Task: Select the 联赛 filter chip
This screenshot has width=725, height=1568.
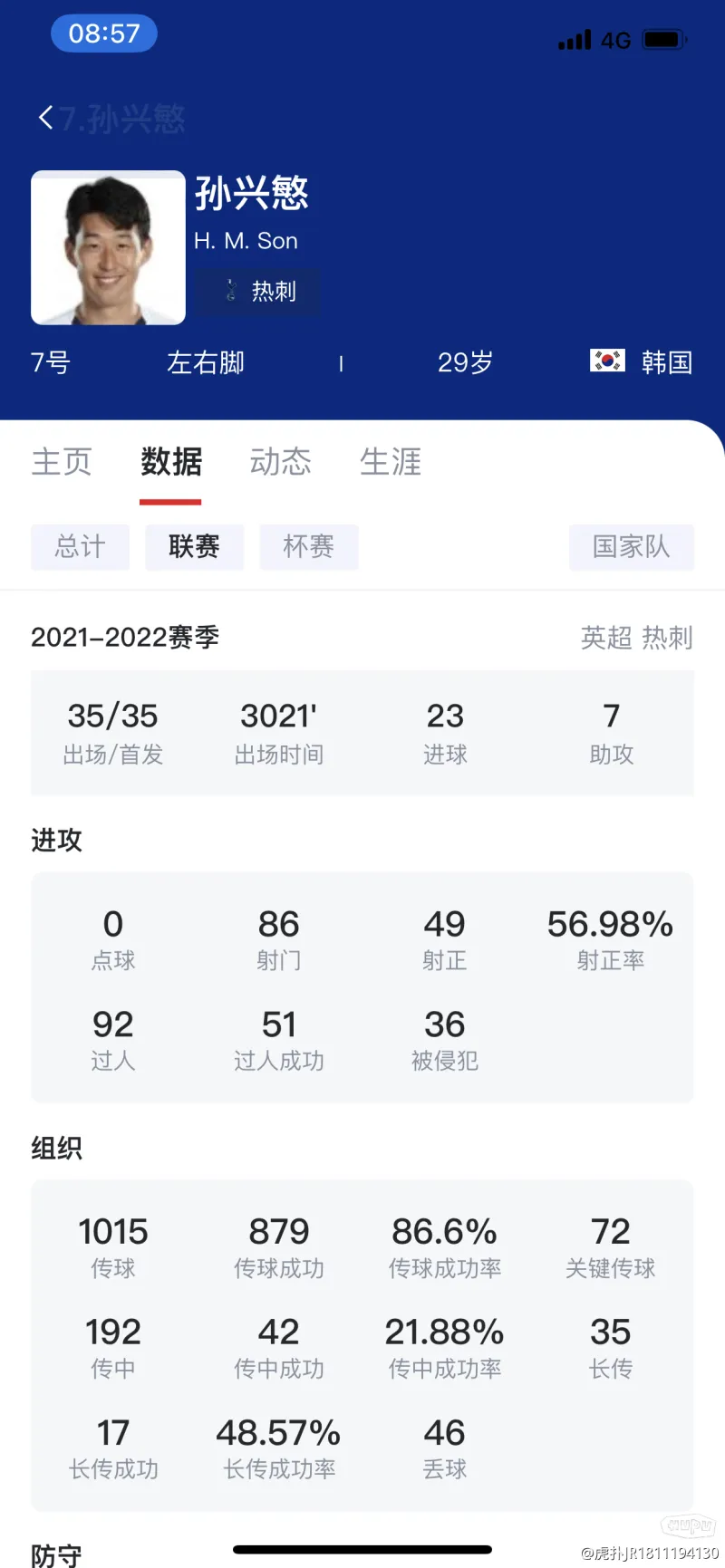Action: tap(194, 546)
